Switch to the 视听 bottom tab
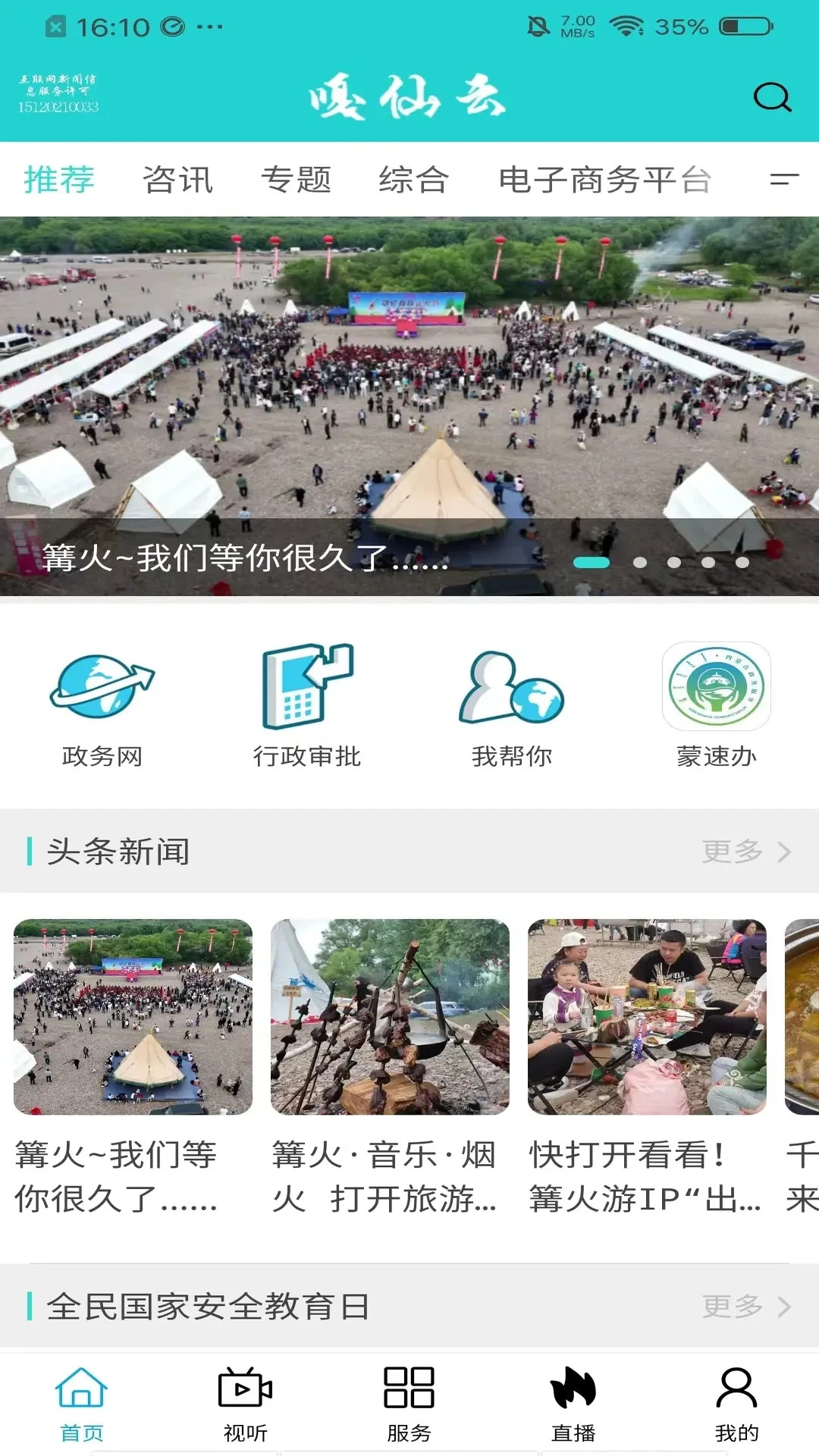This screenshot has height=1456, width=819. (245, 1404)
